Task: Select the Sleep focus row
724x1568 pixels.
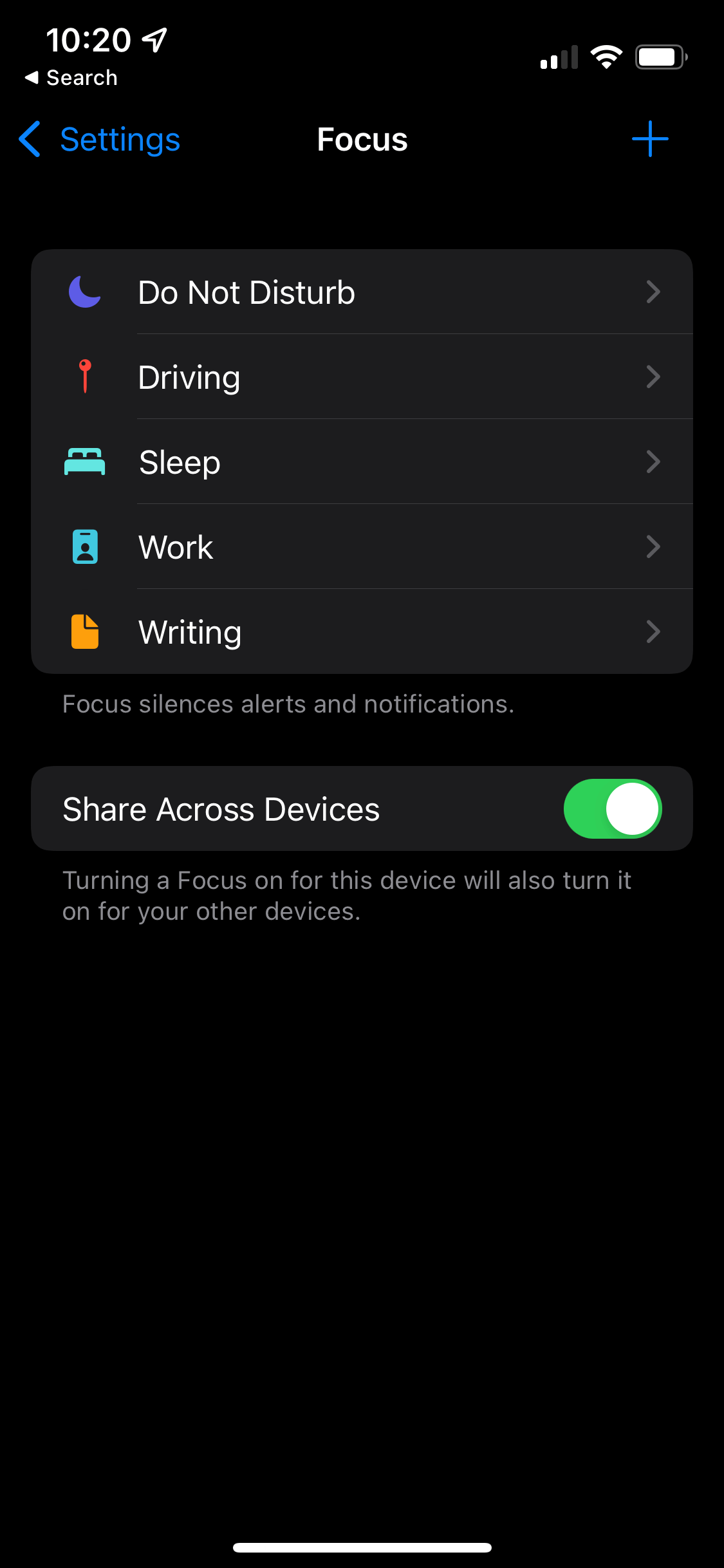Action: [362, 462]
